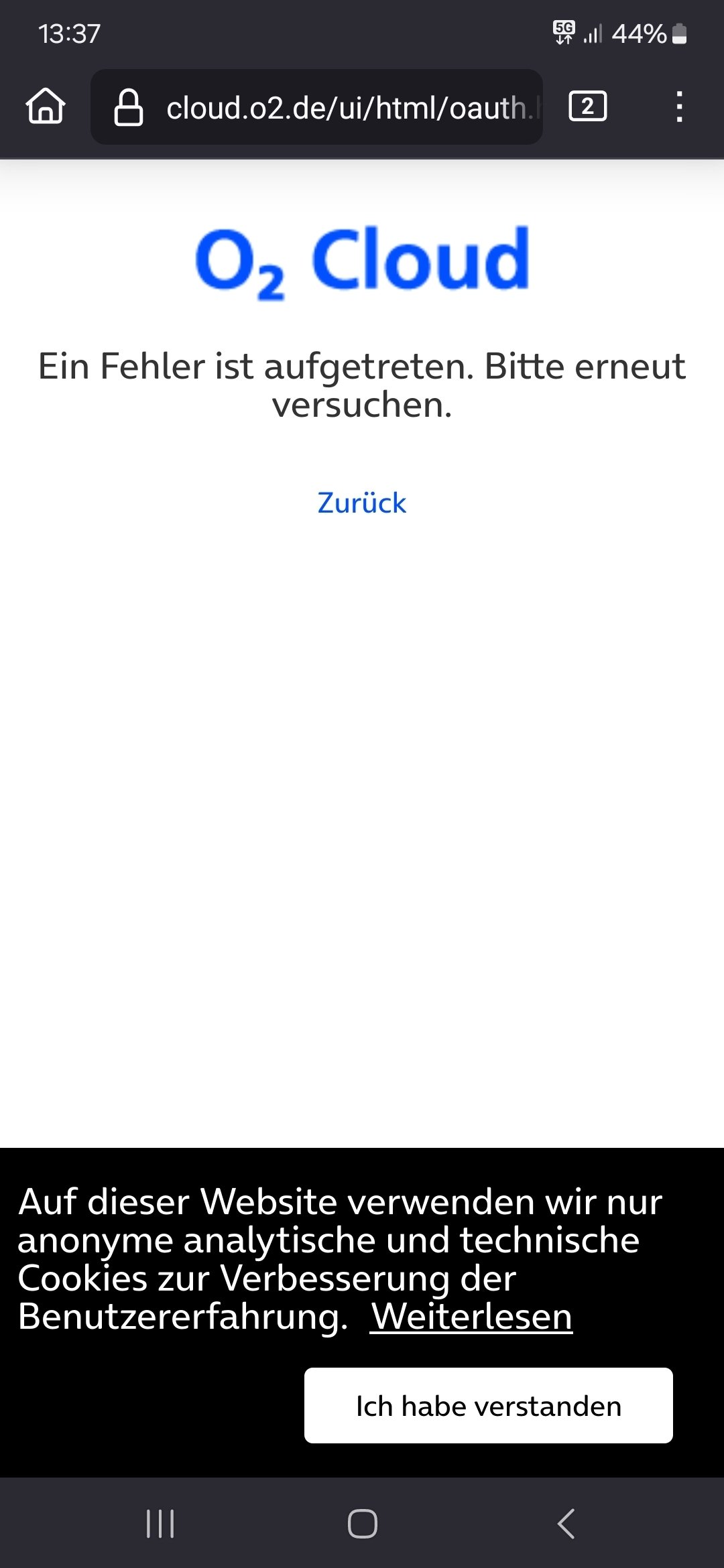Open the recent apps view

(160, 1524)
